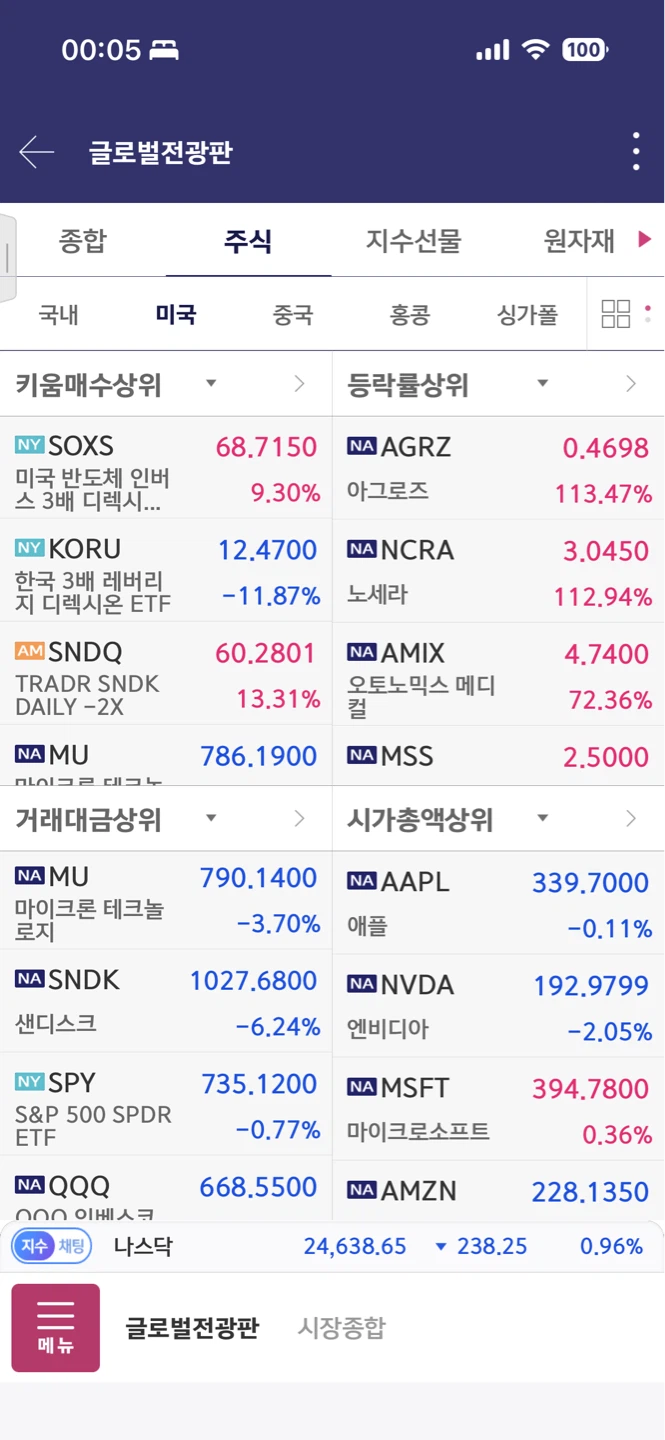Select the 홍콩 market filter
Screen dimensions: 665x1440
pyautogui.click(x=410, y=315)
